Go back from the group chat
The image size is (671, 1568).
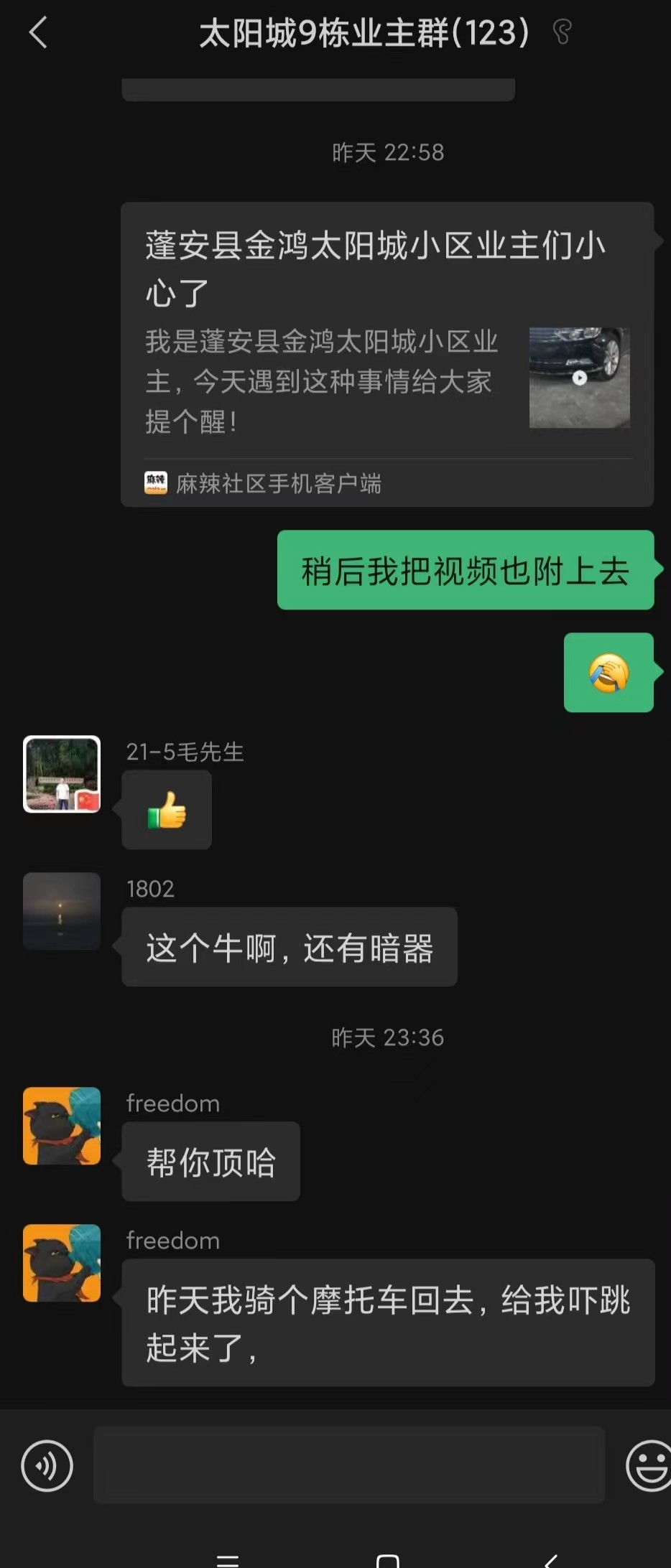[38, 33]
